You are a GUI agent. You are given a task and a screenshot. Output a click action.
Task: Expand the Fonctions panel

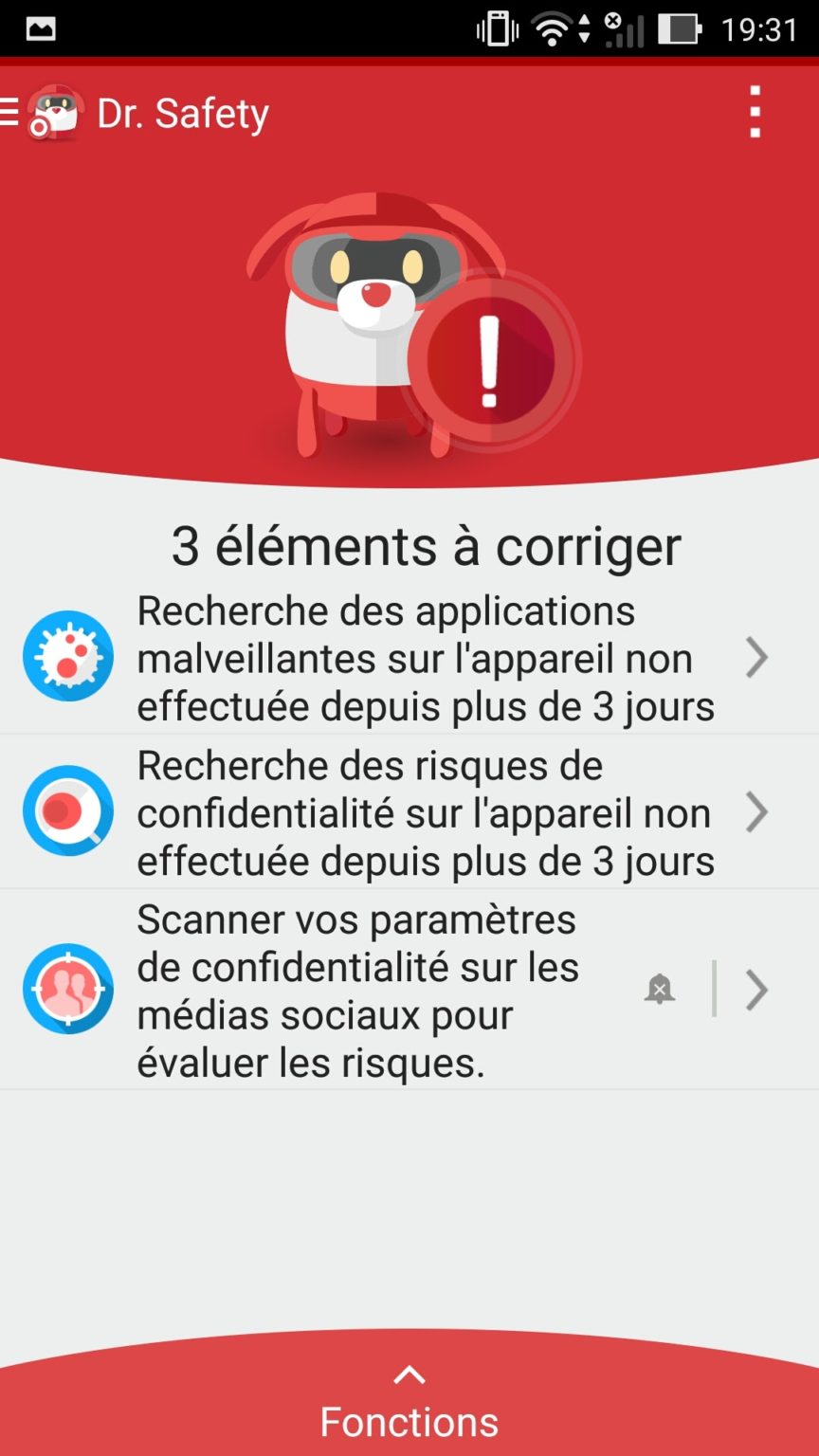click(x=409, y=1401)
